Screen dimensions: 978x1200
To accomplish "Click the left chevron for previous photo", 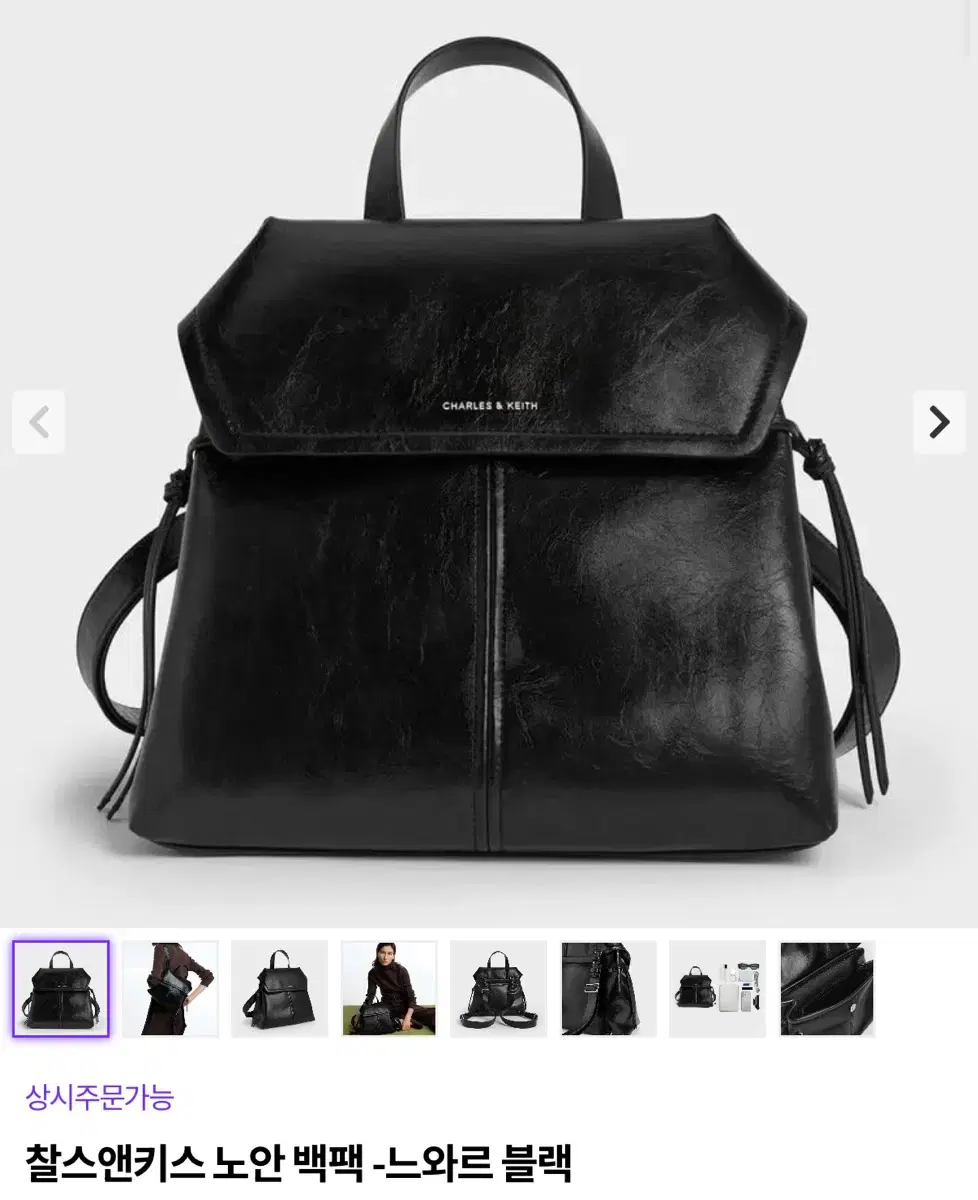I will 40,421.
